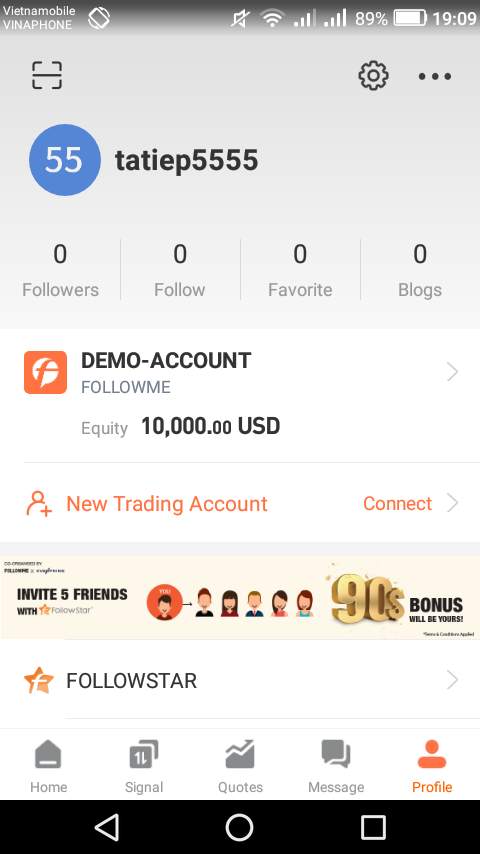Select the Profile tab
The height and width of the screenshot is (854, 480).
432,767
